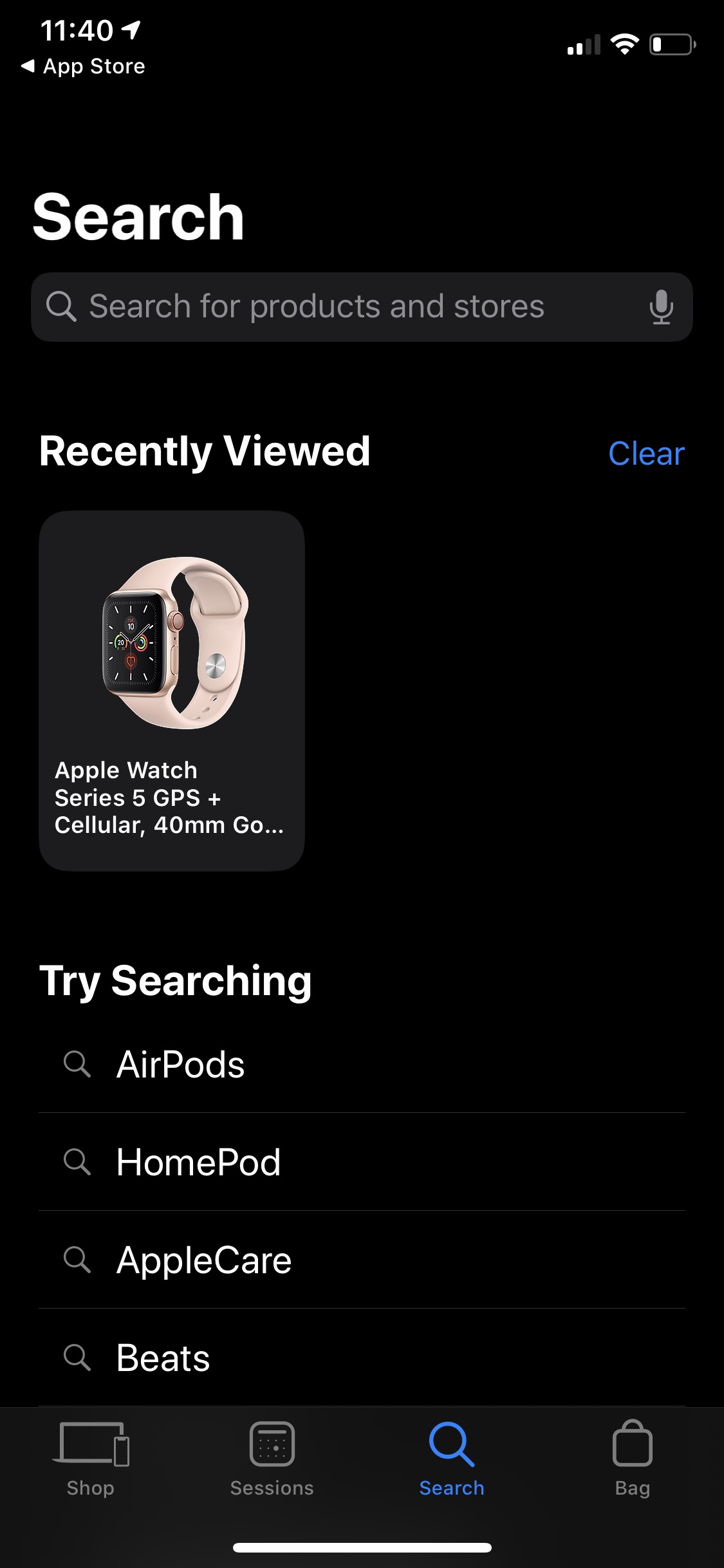724x1568 pixels.
Task: Pick the Beats search suggestion
Action: tap(163, 1358)
